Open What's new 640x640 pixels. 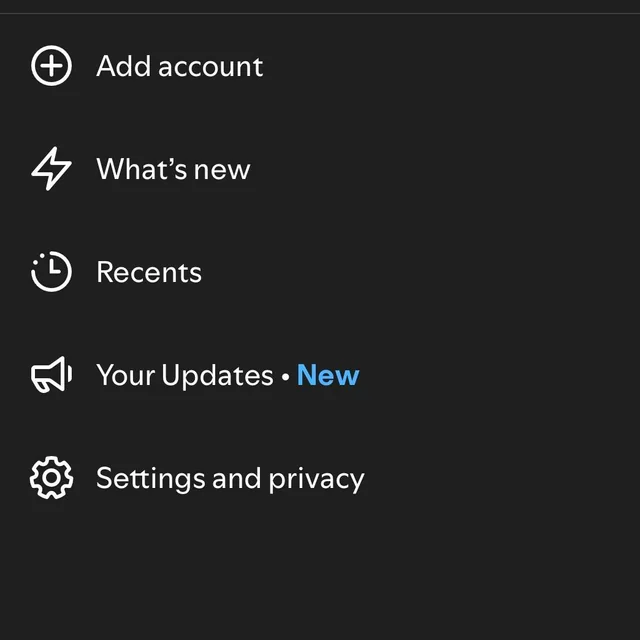coord(173,170)
